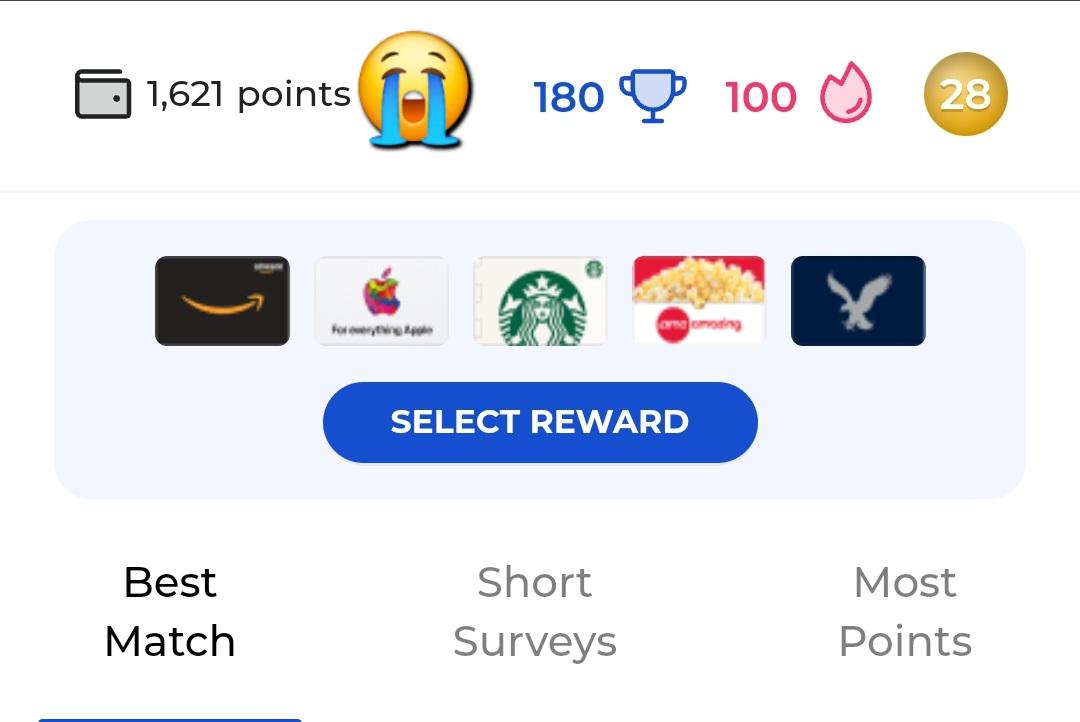1080x722 pixels.
Task: Switch to the Short Surveys tab
Action: click(535, 611)
